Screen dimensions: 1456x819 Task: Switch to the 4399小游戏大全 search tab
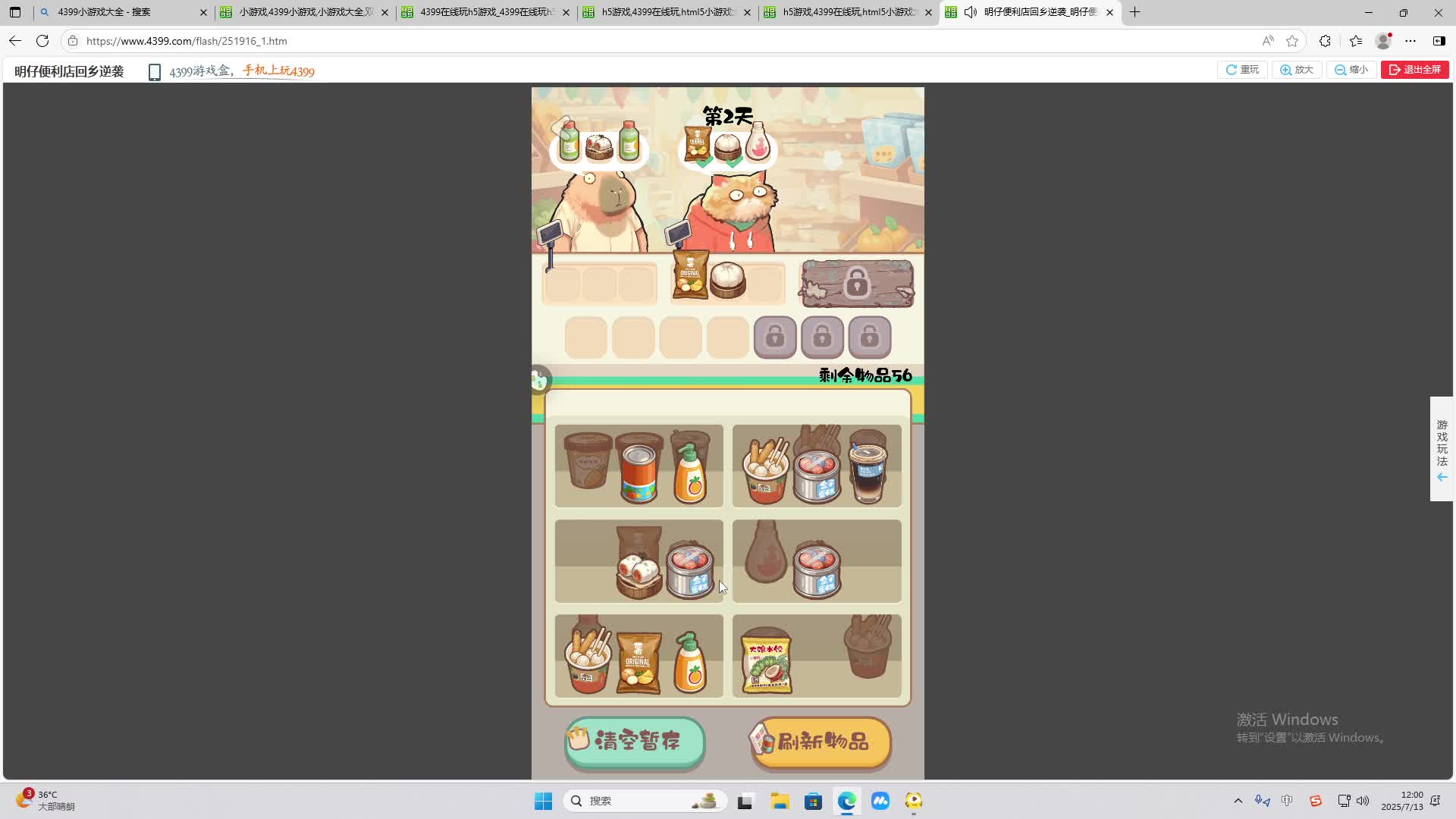pos(121,12)
